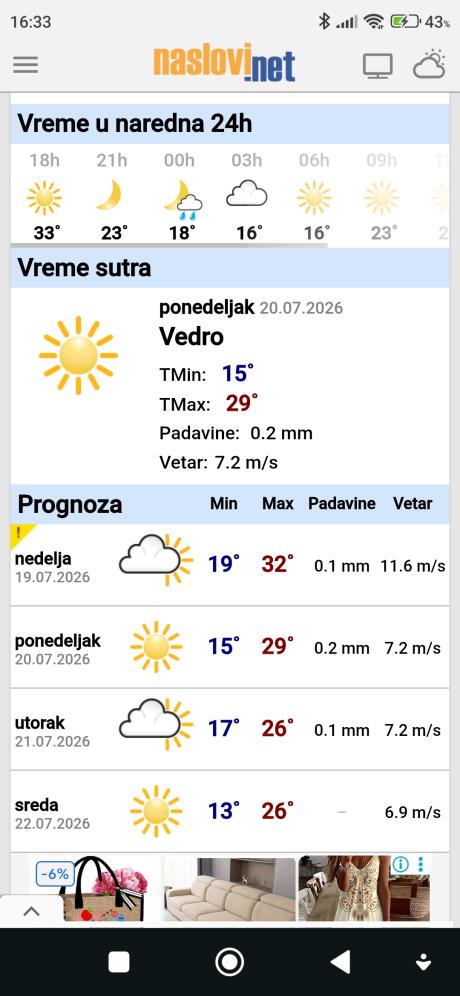Open the nedelja 19.07.2026 forecast row
This screenshot has width=460, height=996.
(x=230, y=564)
